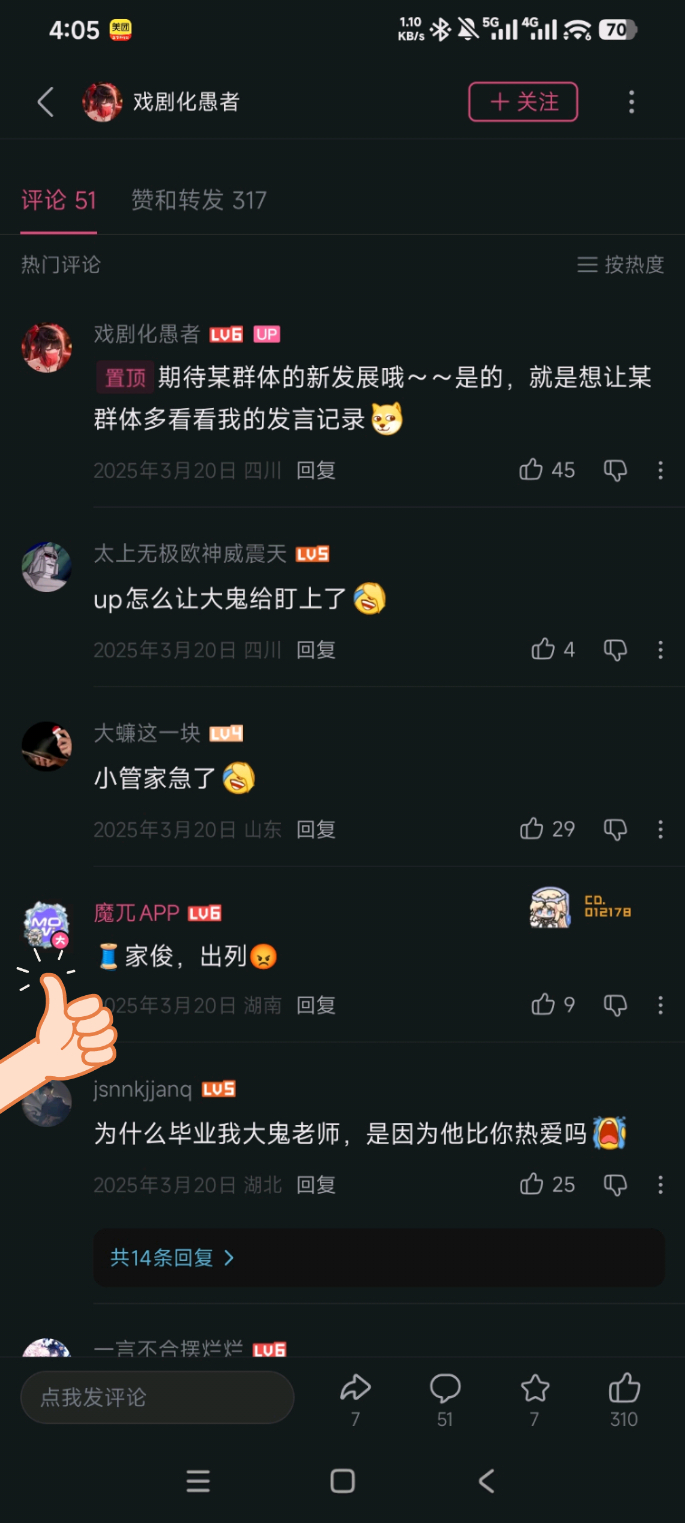Tap the 点我发评论 comment field
The width and height of the screenshot is (685, 1523).
point(157,1397)
